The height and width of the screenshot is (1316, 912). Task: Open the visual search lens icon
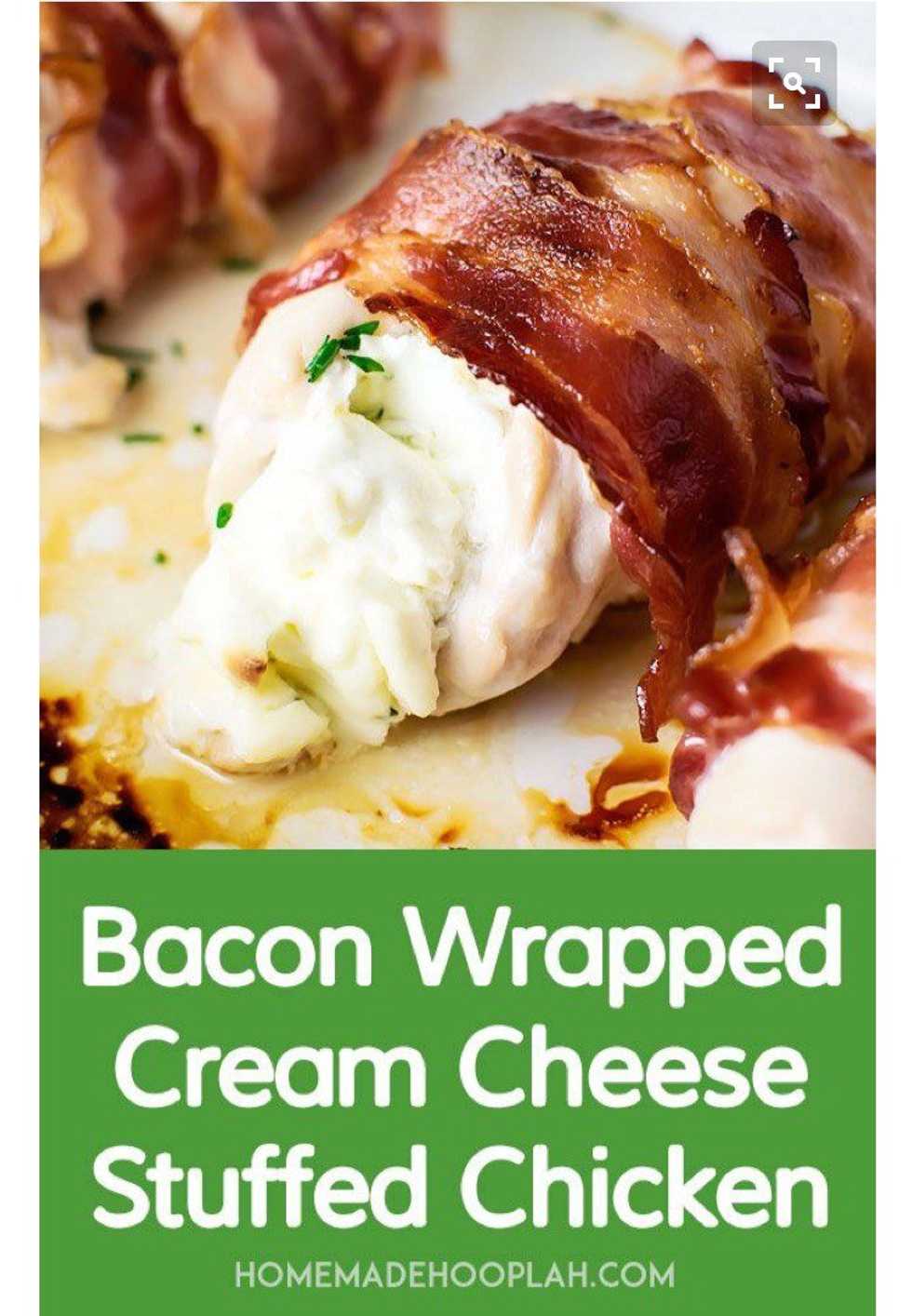[794, 84]
